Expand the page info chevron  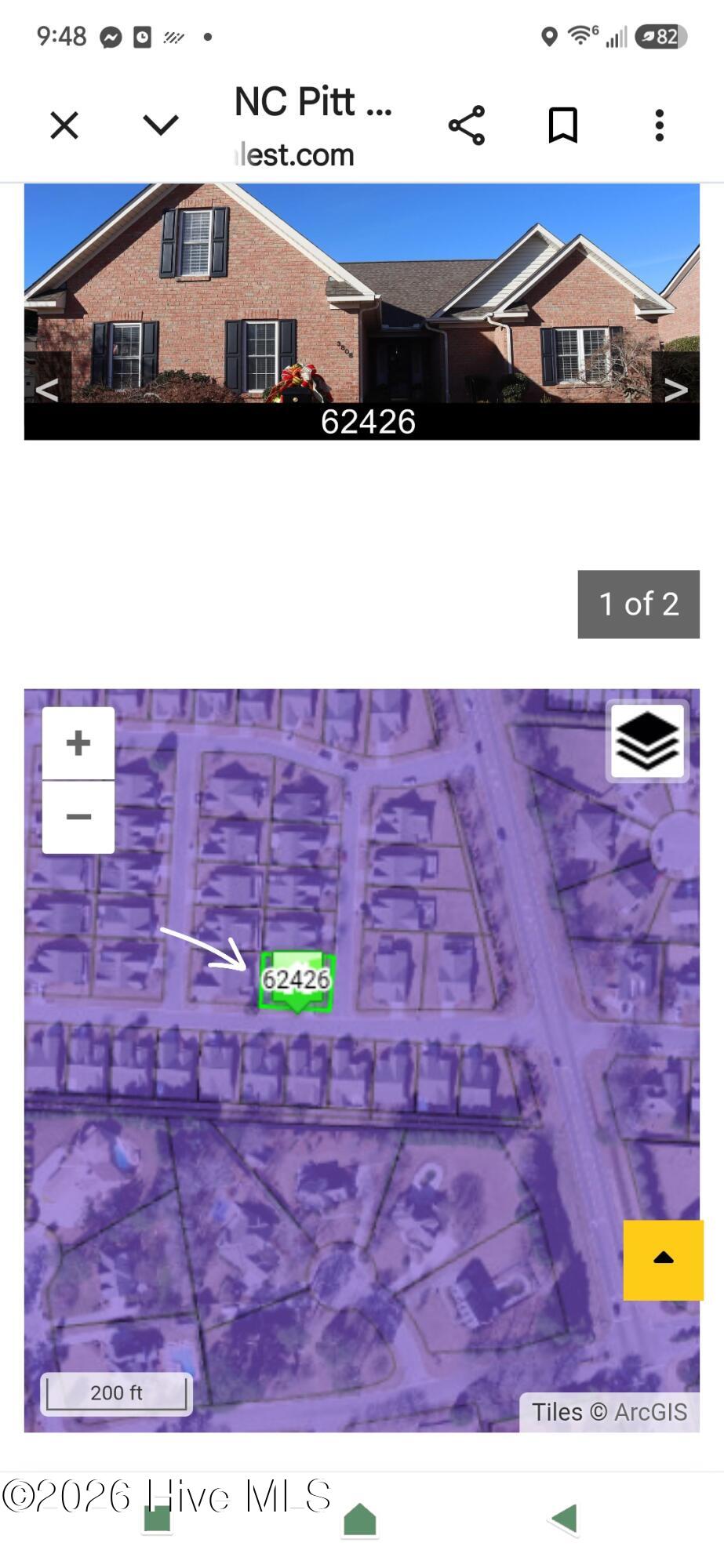[x=161, y=125]
